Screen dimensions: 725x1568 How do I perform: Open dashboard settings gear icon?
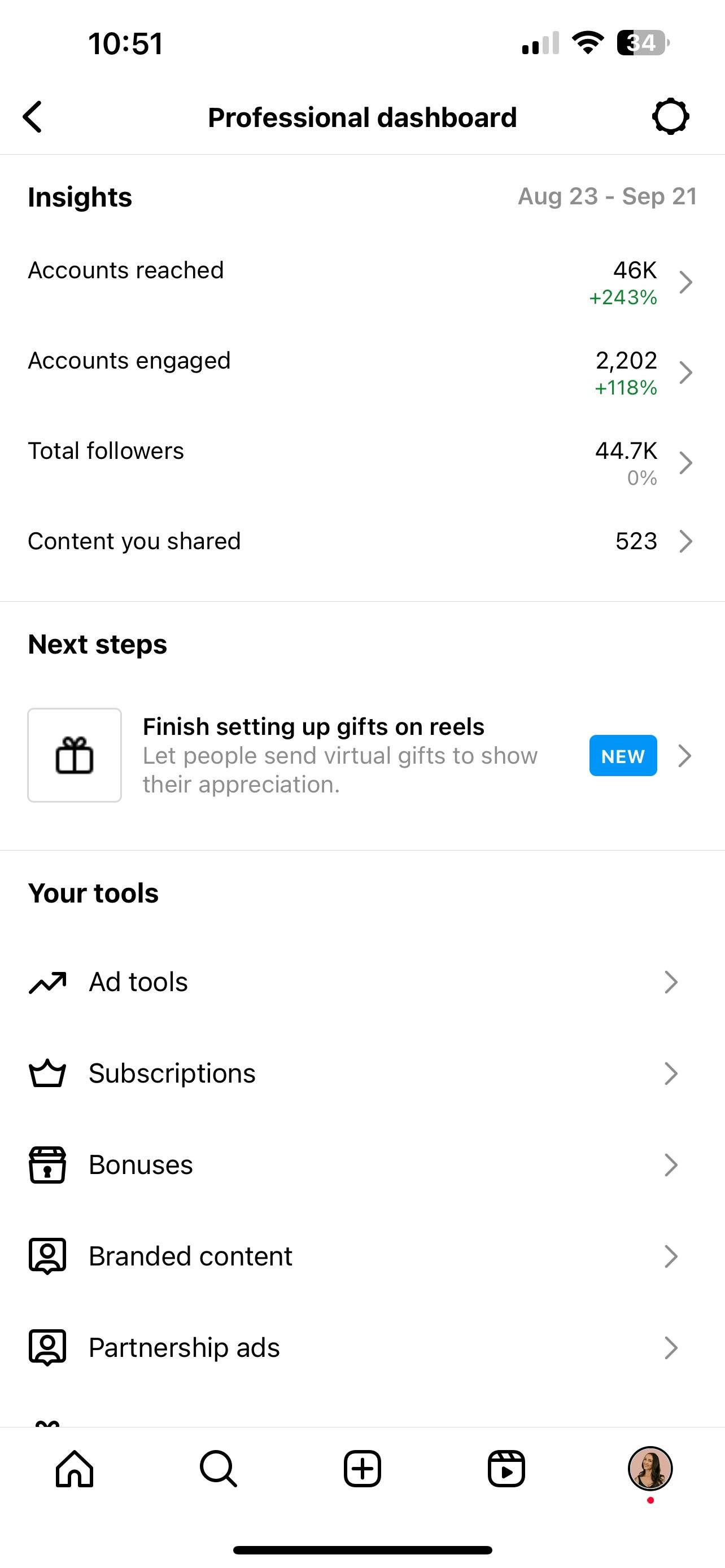click(x=670, y=116)
